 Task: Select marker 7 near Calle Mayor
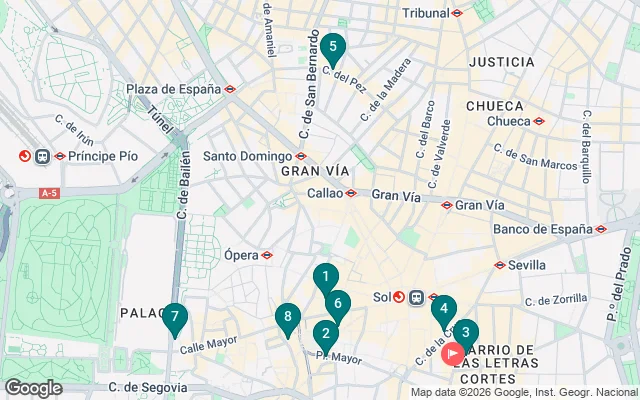coord(175,318)
